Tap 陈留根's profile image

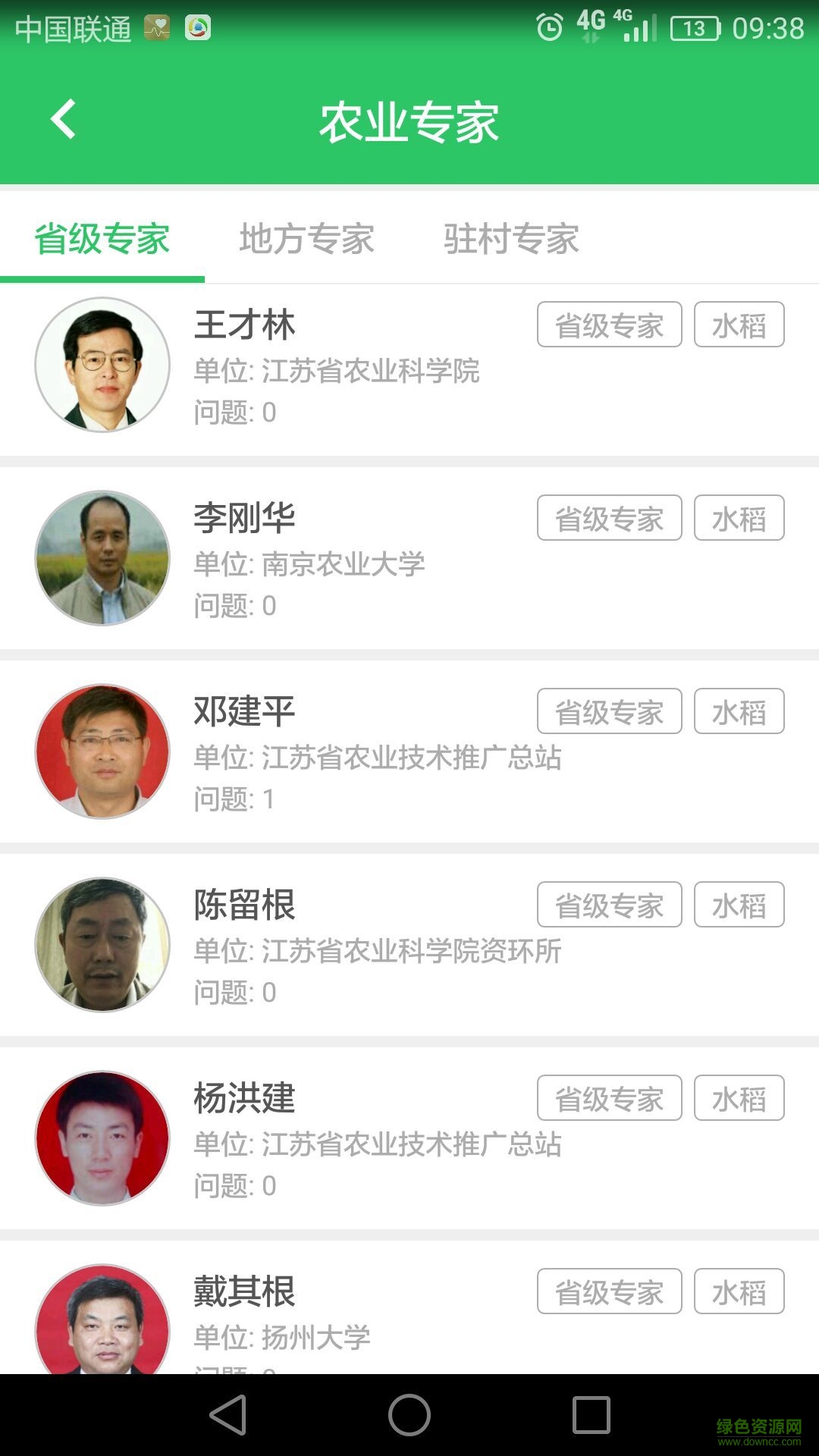click(104, 945)
